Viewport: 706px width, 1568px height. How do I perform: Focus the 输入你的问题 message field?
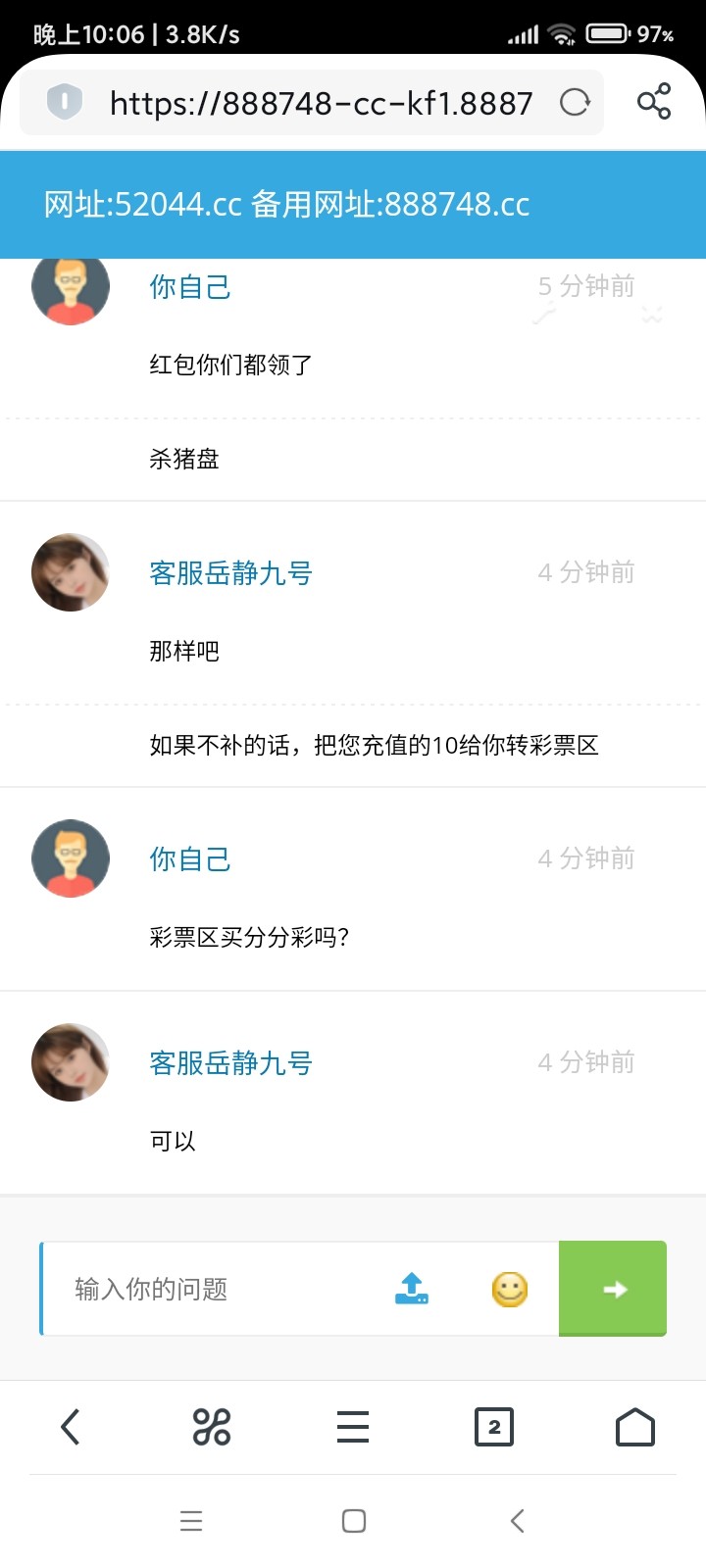[216, 1289]
